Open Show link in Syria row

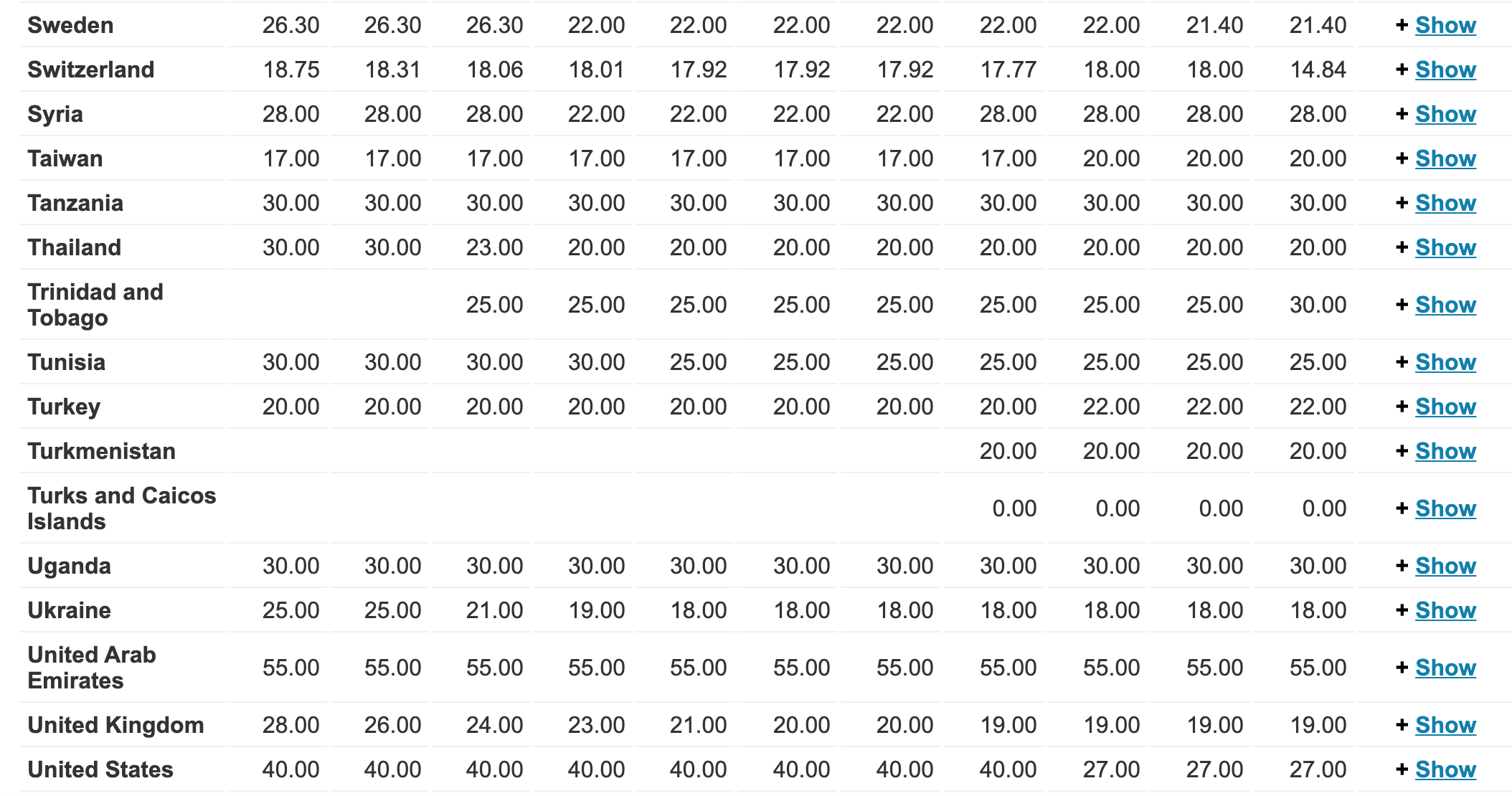pyautogui.click(x=1445, y=115)
